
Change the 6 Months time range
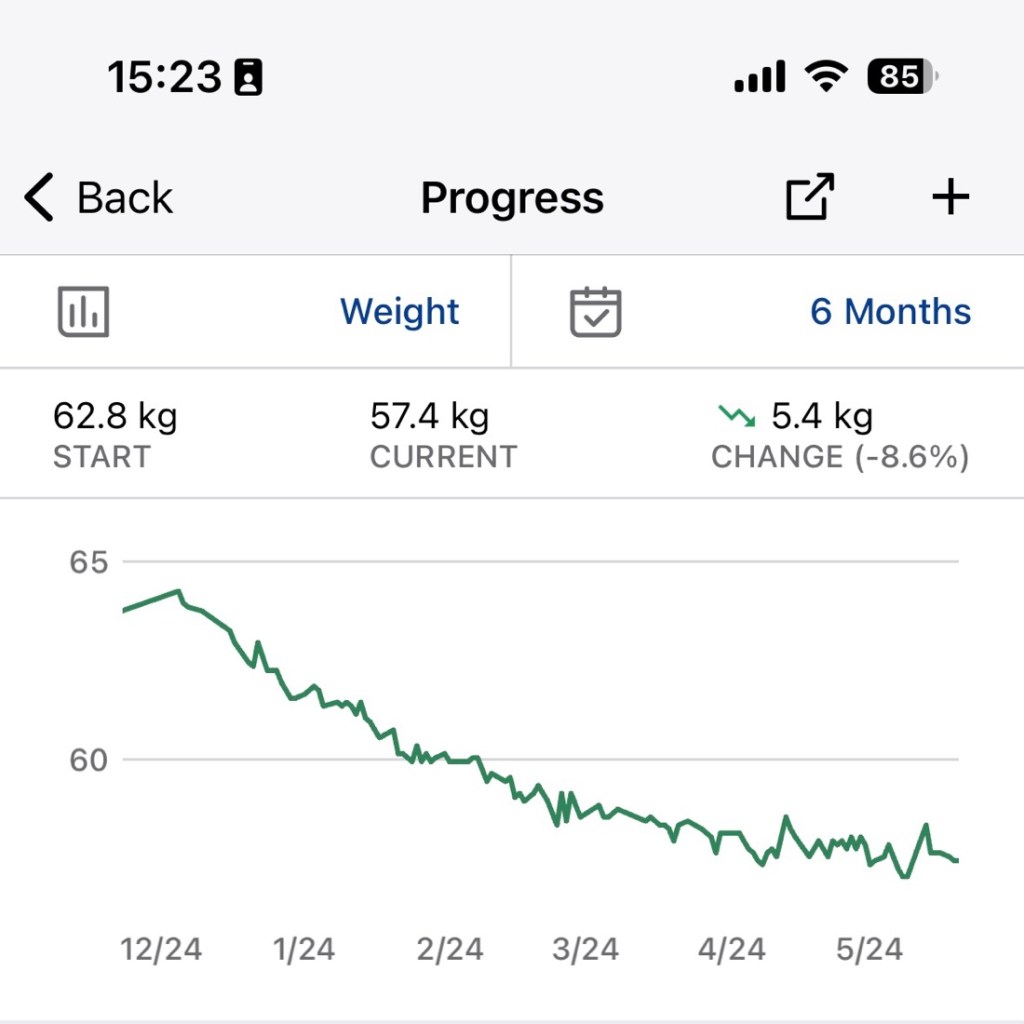point(889,311)
